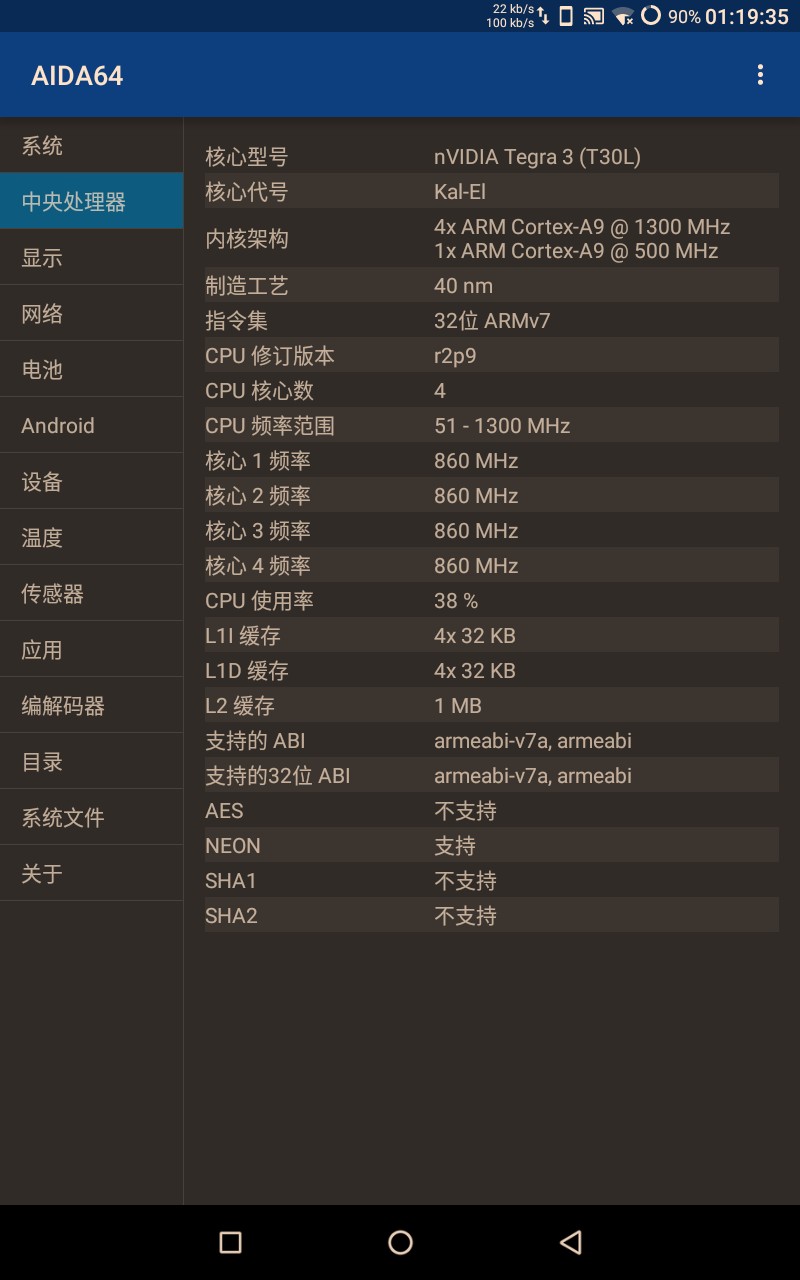Go to the home screen
800x1280 pixels.
(400, 1242)
